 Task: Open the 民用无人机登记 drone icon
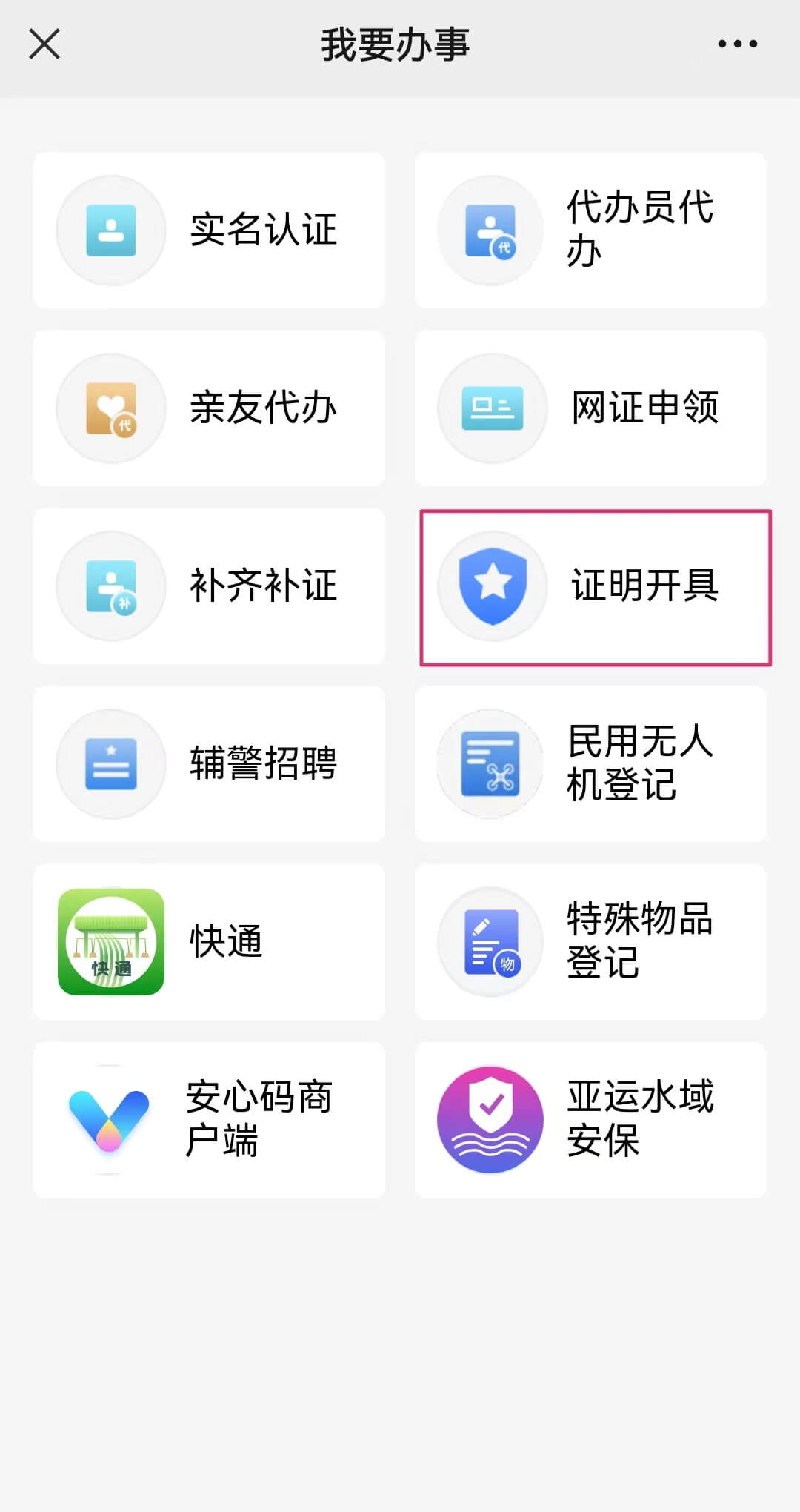(x=491, y=764)
